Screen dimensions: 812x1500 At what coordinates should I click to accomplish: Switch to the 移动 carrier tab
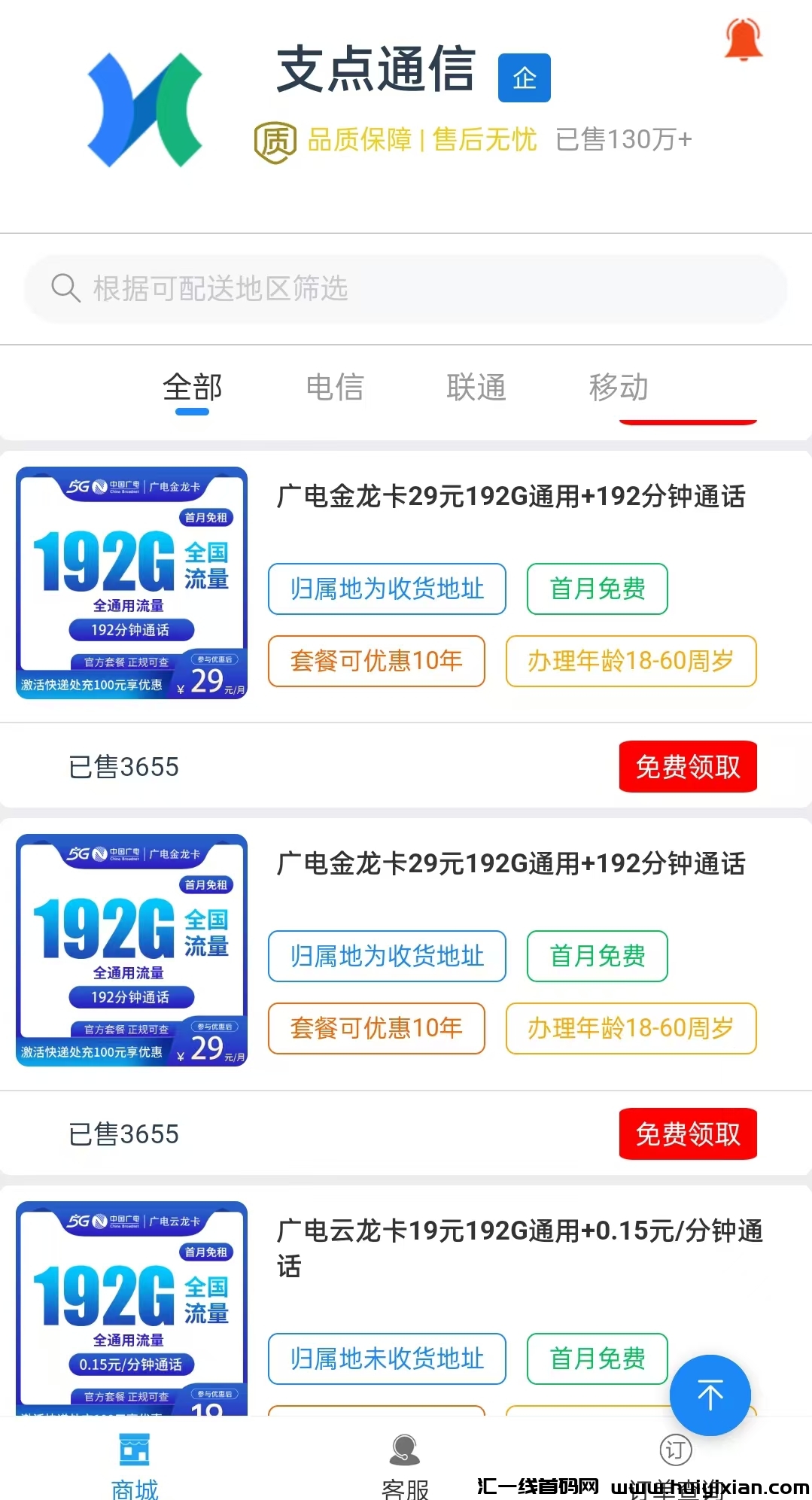pyautogui.click(x=618, y=388)
